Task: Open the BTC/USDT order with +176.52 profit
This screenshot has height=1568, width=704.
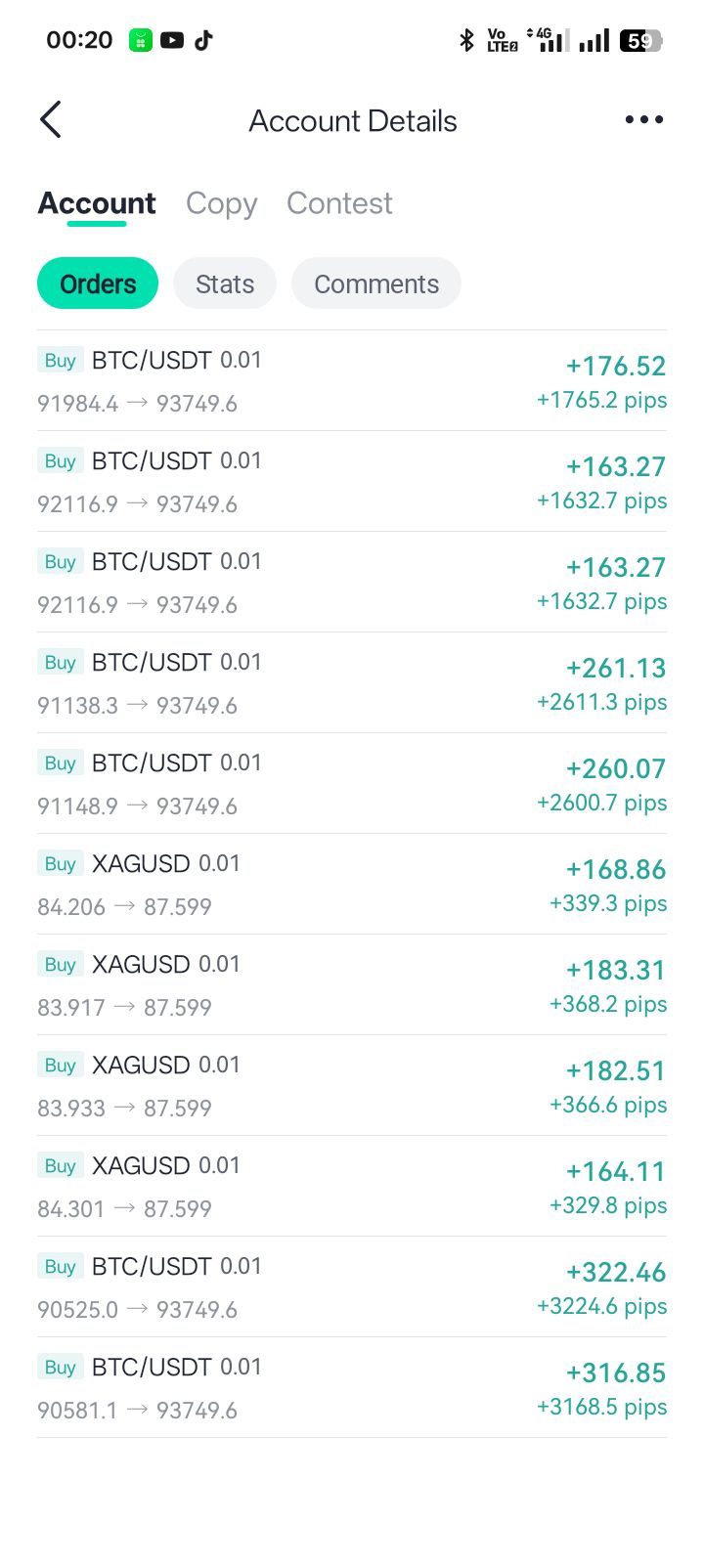Action: pyautogui.click(x=352, y=381)
